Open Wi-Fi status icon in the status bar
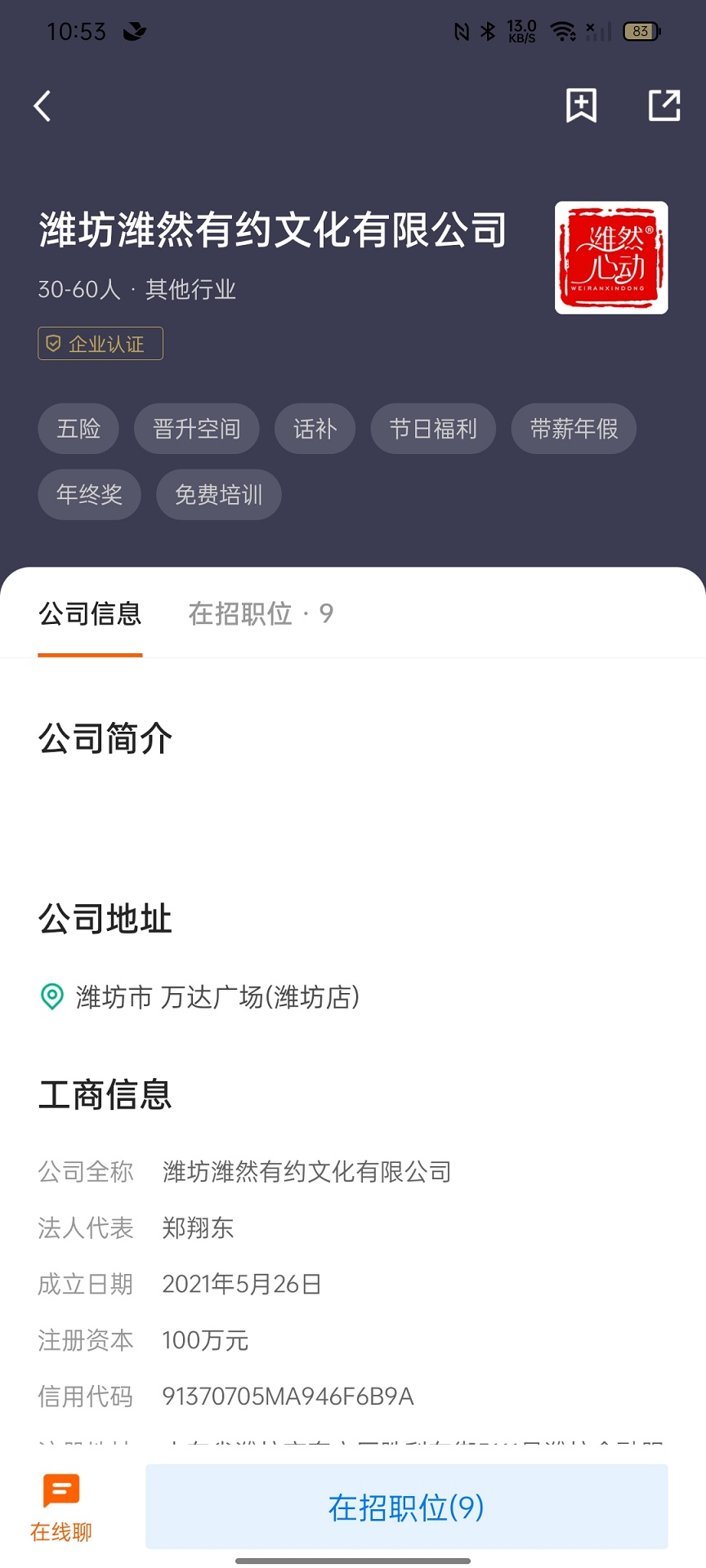 (x=562, y=31)
